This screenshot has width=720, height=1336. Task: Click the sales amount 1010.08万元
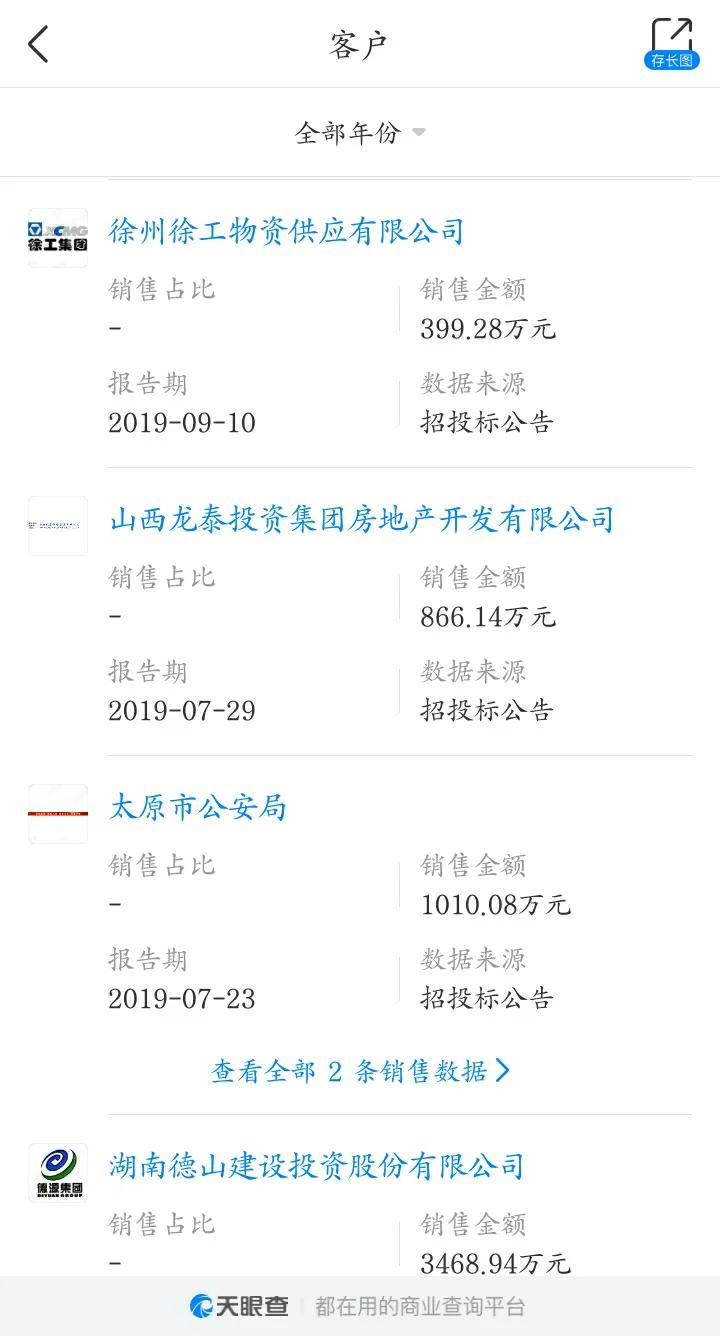(496, 904)
